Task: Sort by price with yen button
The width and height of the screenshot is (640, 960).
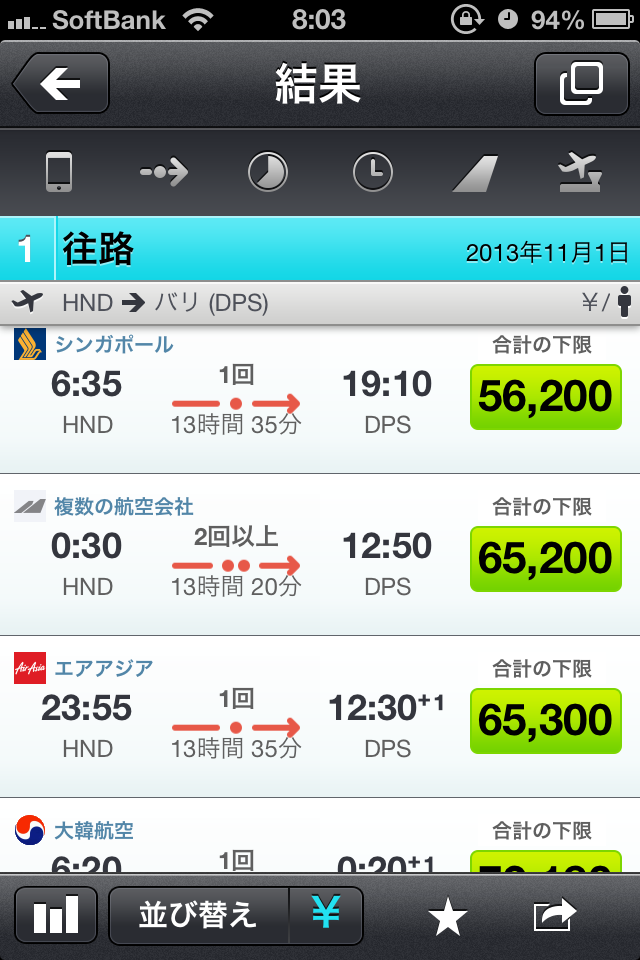Action: tap(326, 915)
